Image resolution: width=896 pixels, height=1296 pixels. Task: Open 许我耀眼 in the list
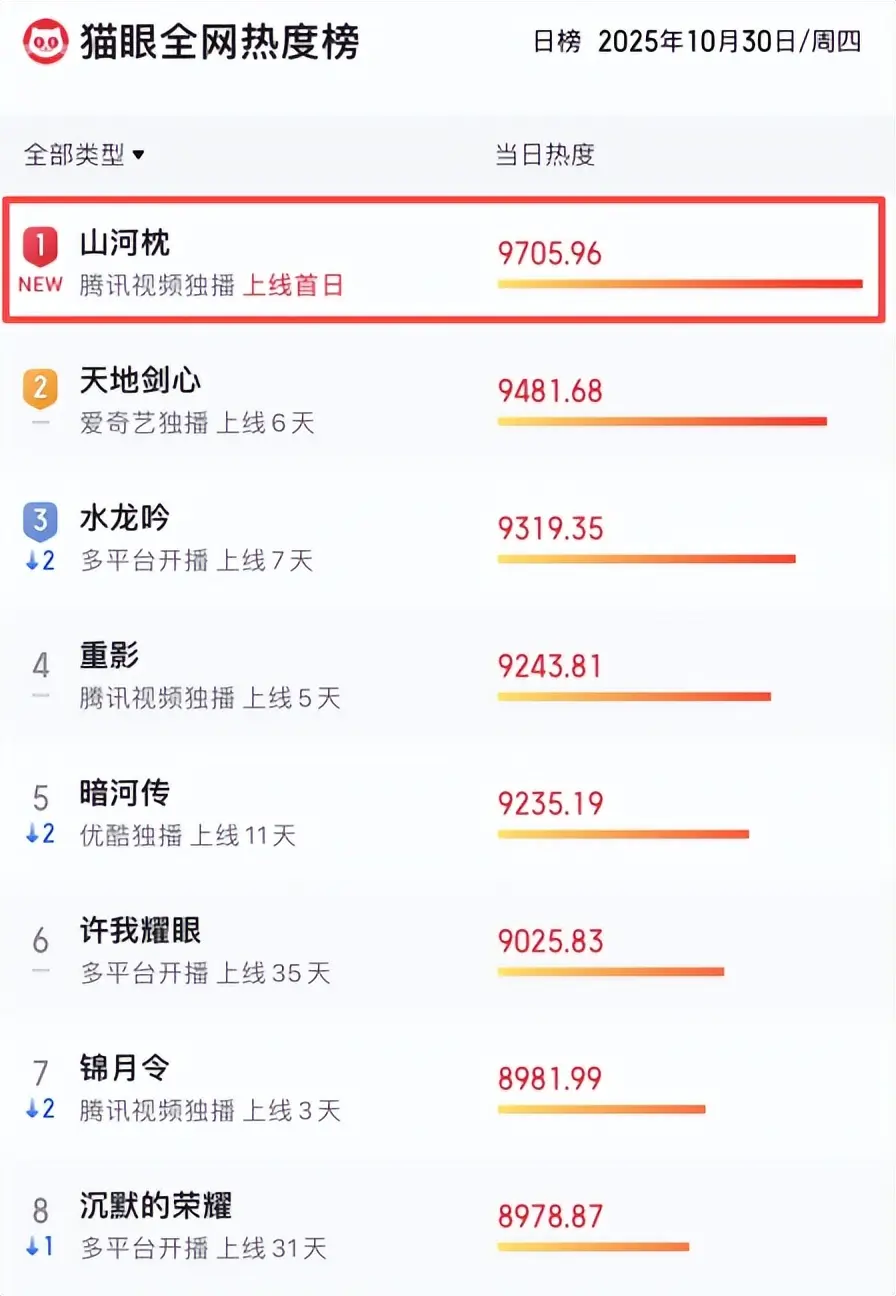(x=140, y=932)
